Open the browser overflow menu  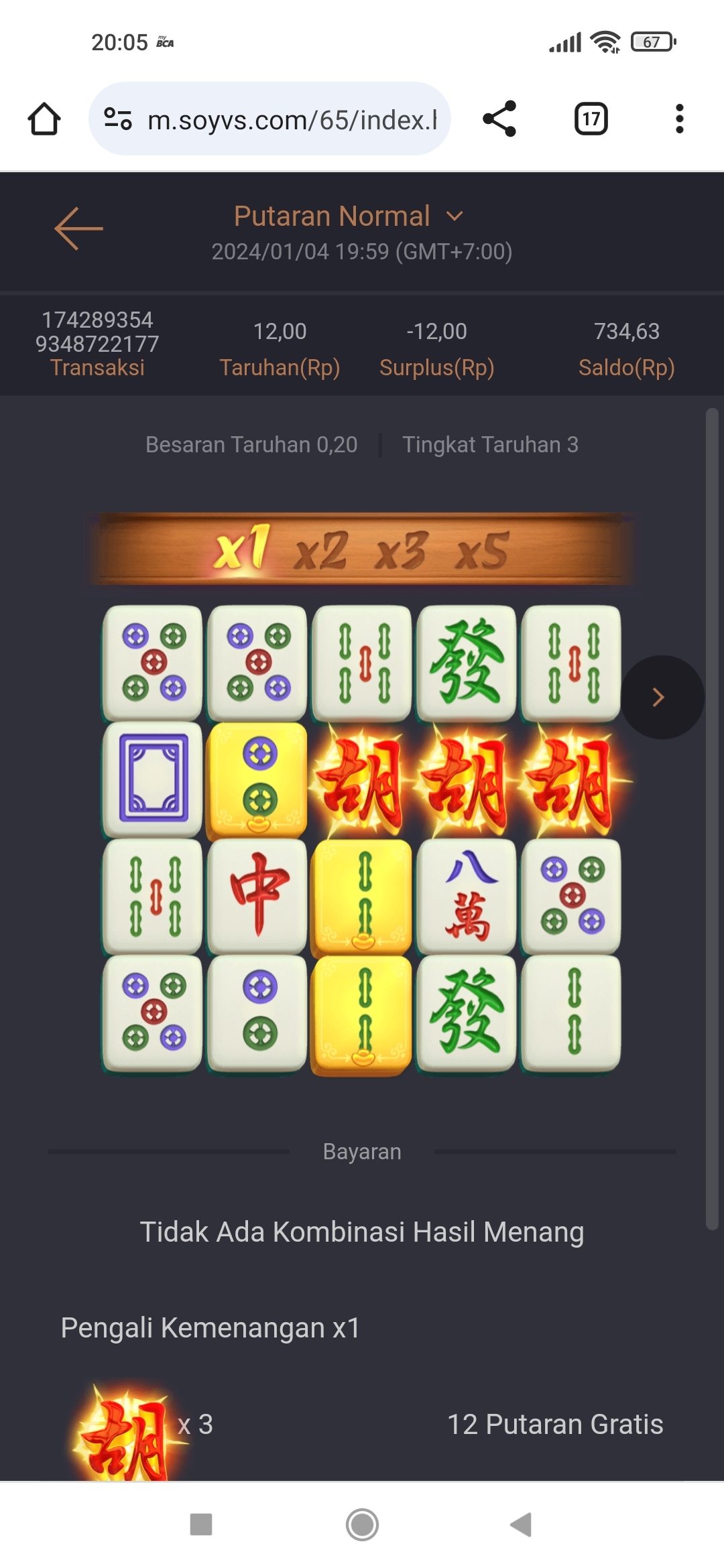tap(679, 119)
